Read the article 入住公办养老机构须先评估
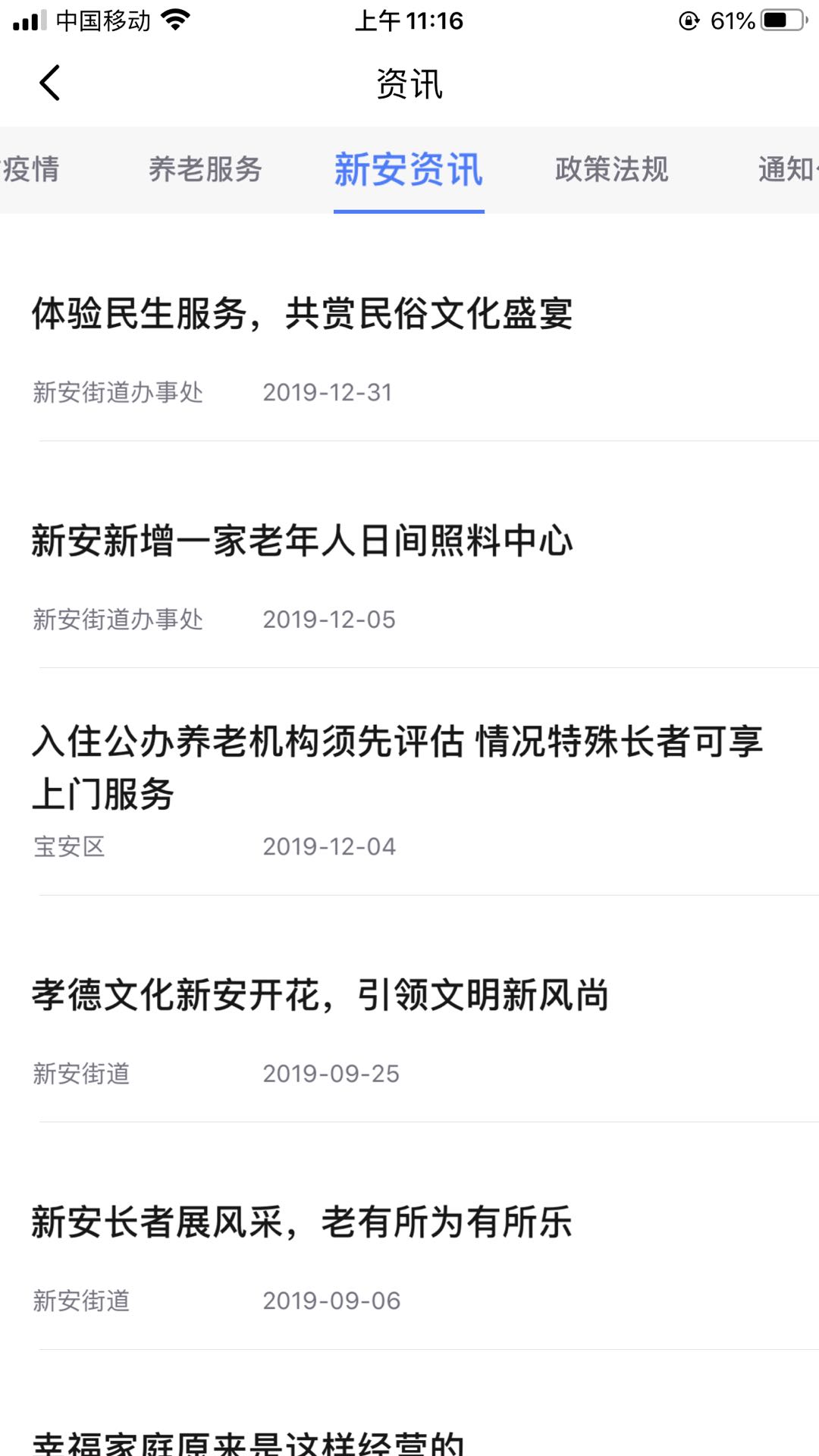The height and width of the screenshot is (1456, 819). tap(397, 767)
